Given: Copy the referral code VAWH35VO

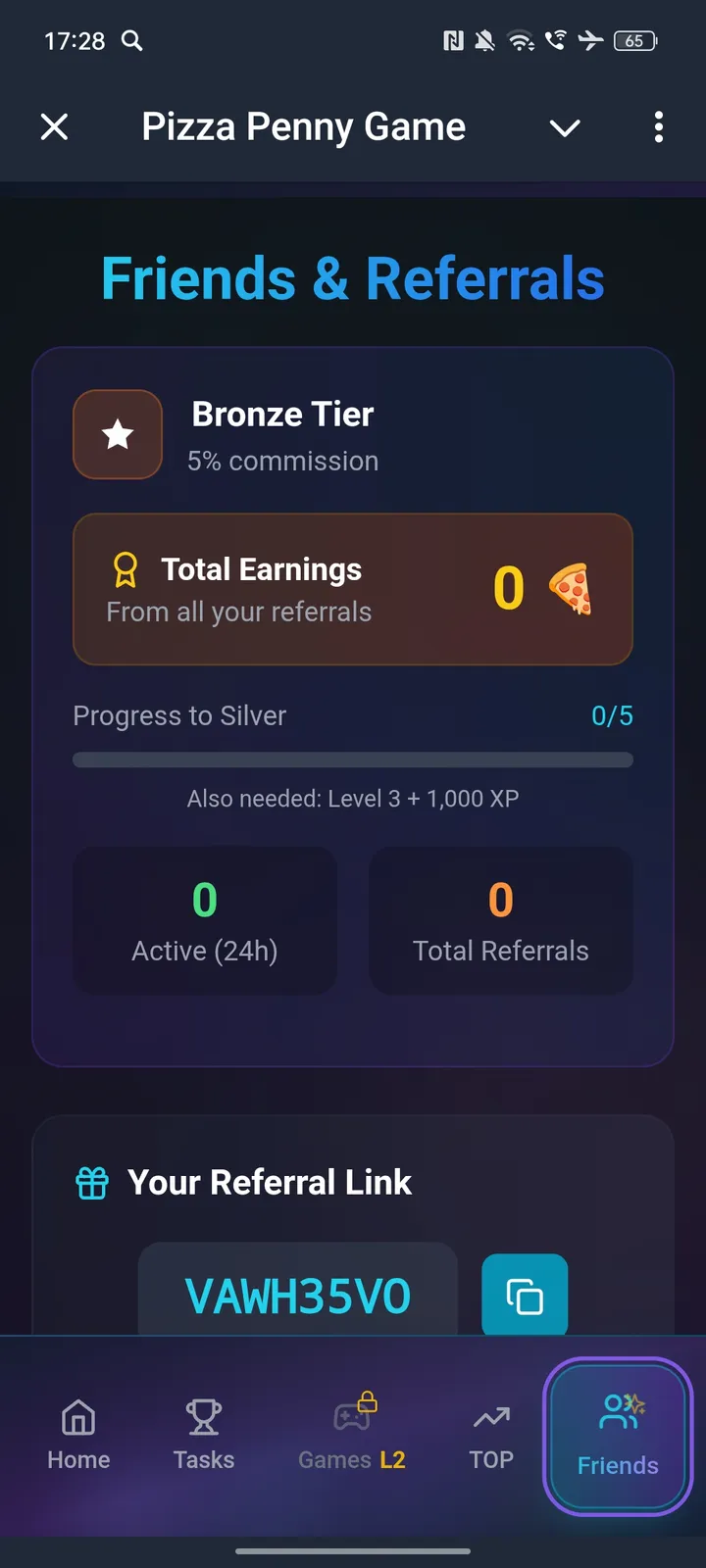Looking at the screenshot, I should [x=525, y=1296].
